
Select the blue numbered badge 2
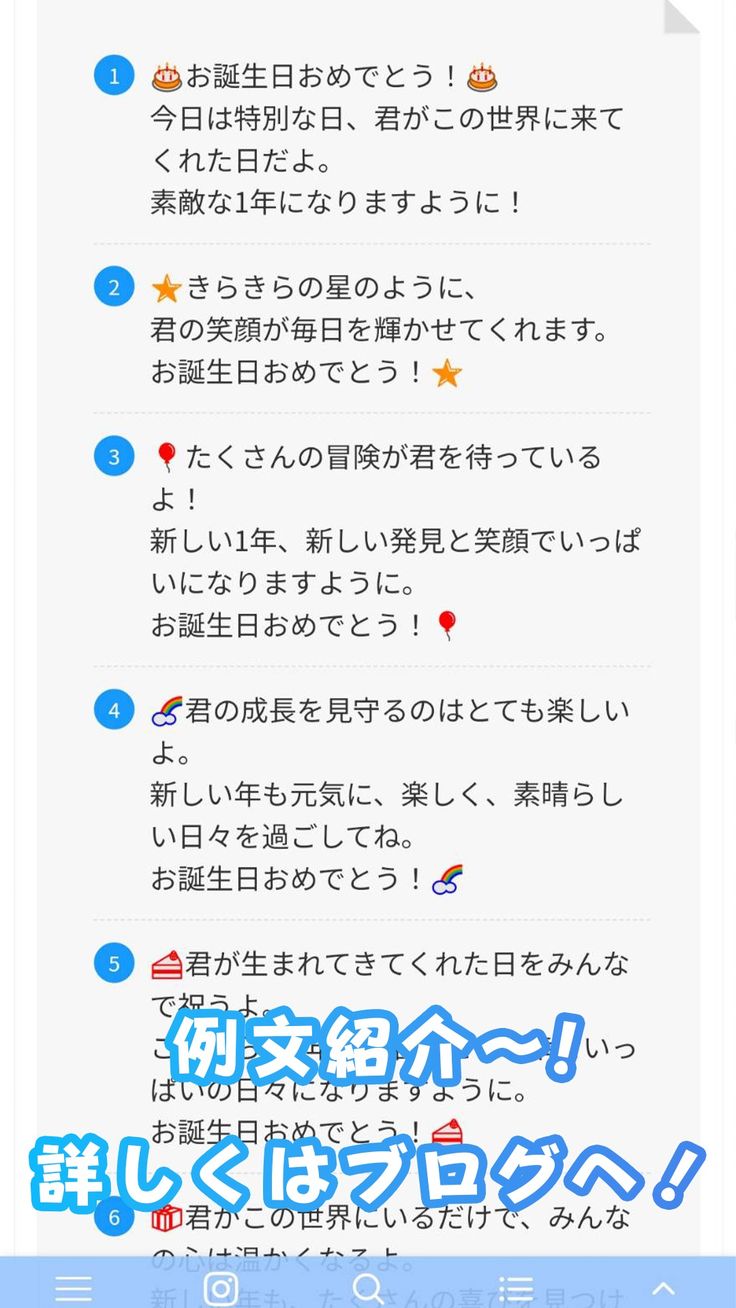pos(114,287)
